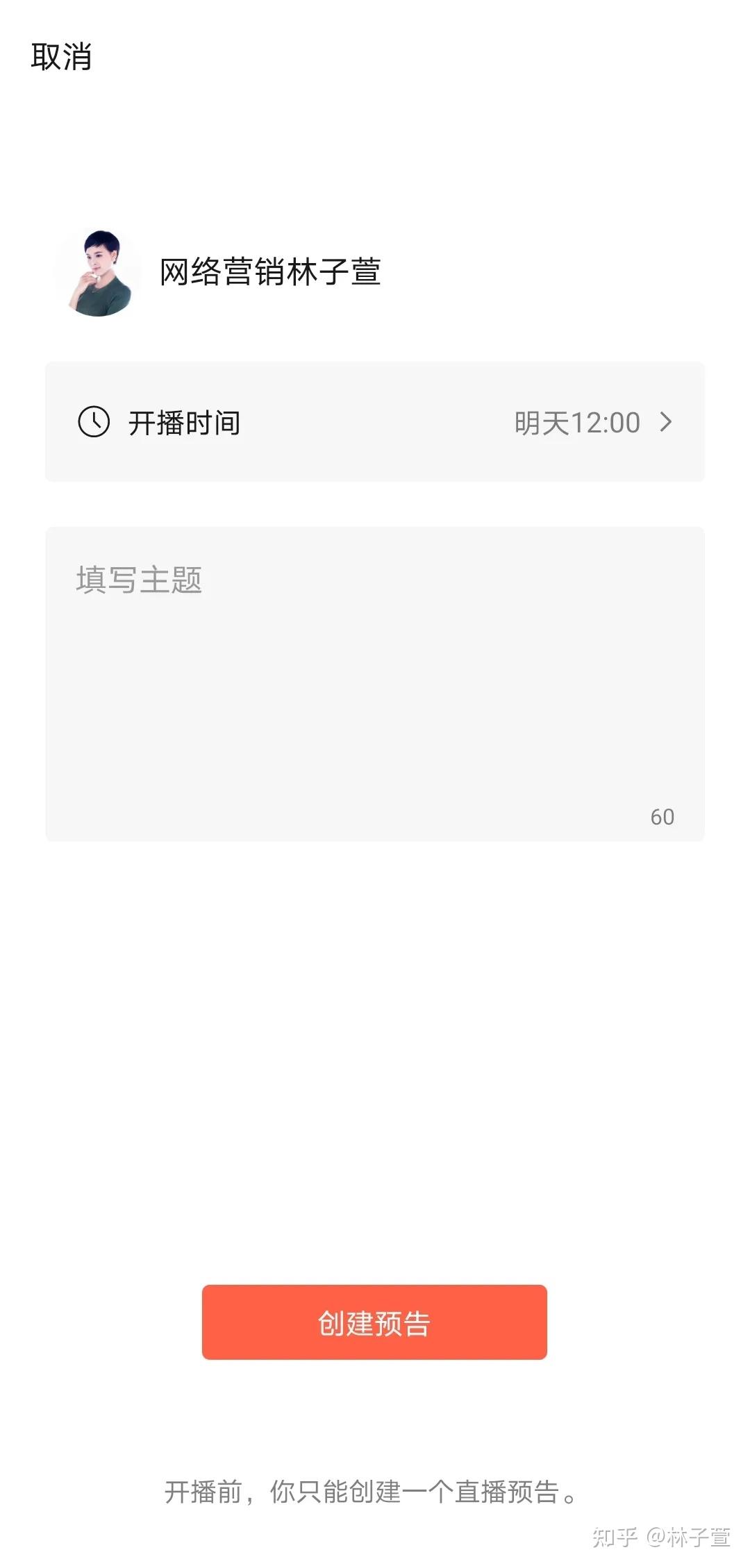
Task: Tap the 创建预告 button
Action: (374, 1322)
